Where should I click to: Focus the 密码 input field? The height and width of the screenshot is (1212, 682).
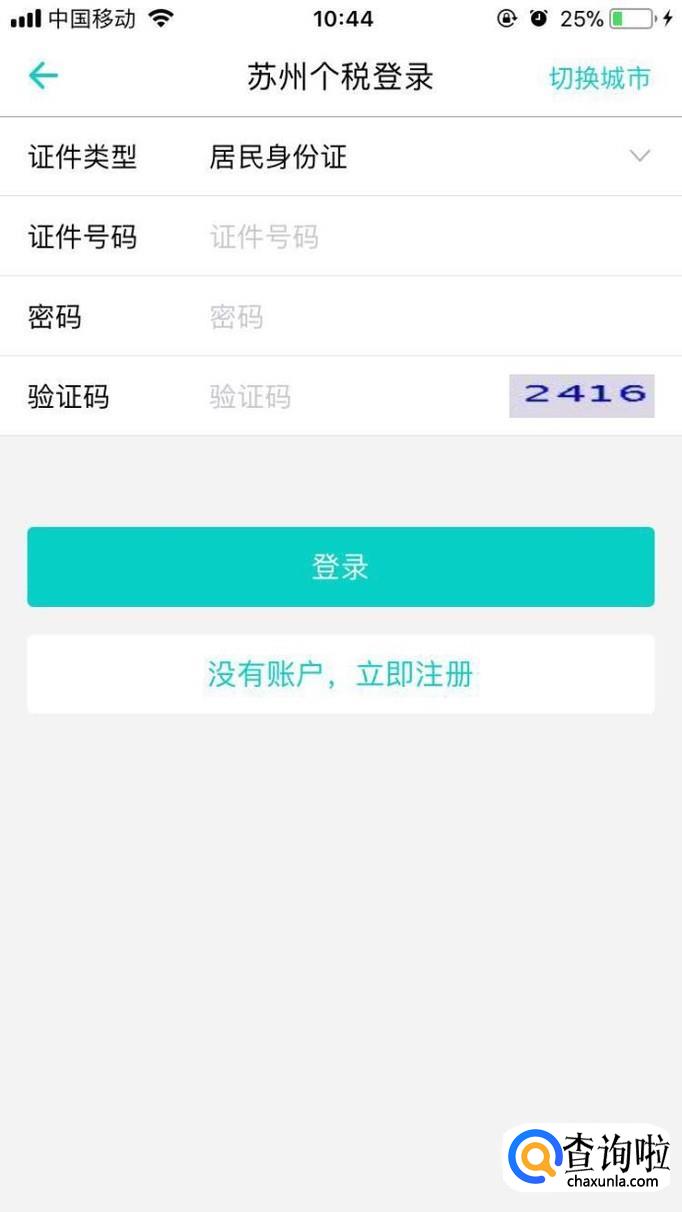click(400, 317)
